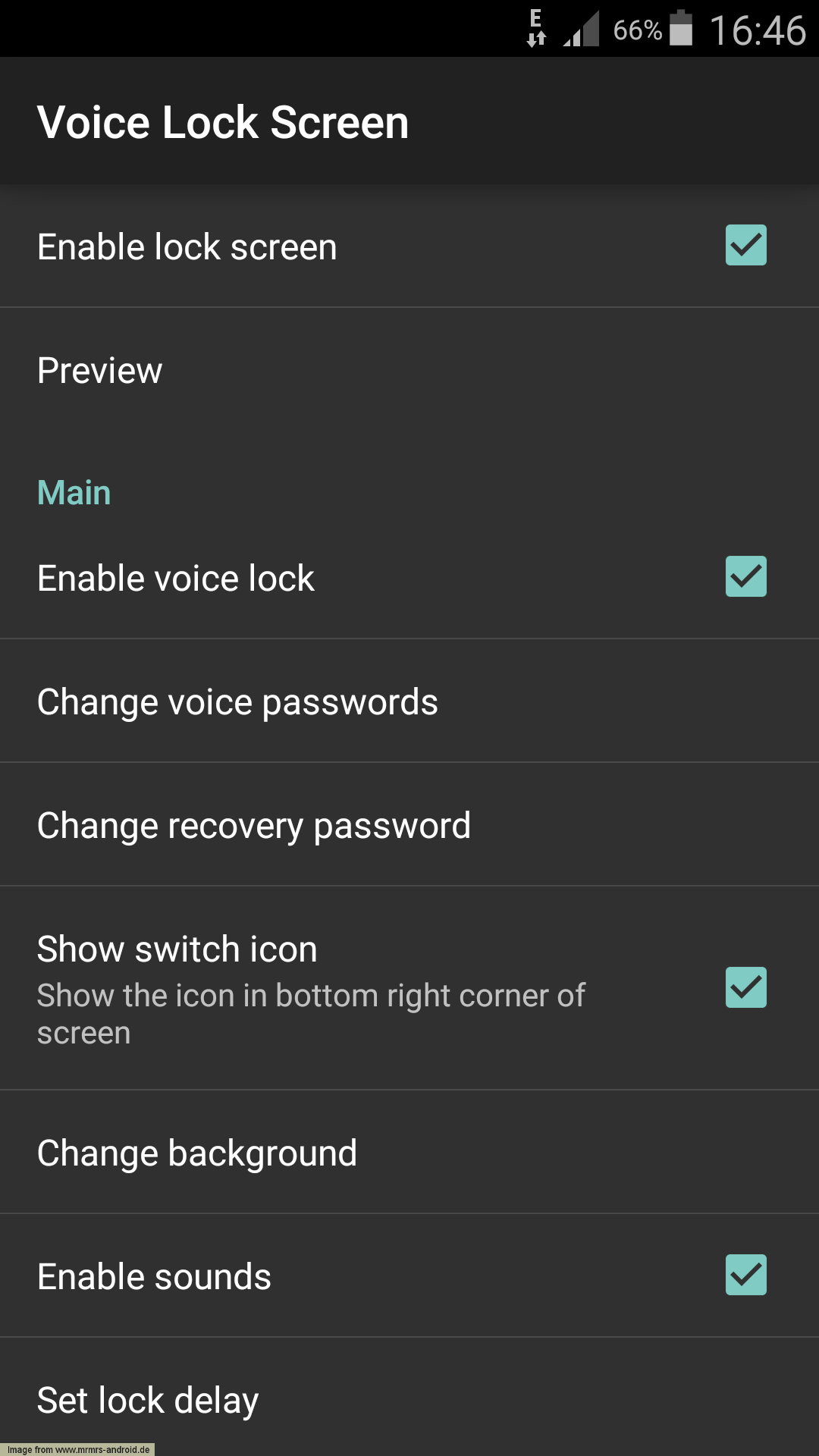This screenshot has width=819, height=1456.
Task: Open Change recovery password
Action: [x=409, y=825]
